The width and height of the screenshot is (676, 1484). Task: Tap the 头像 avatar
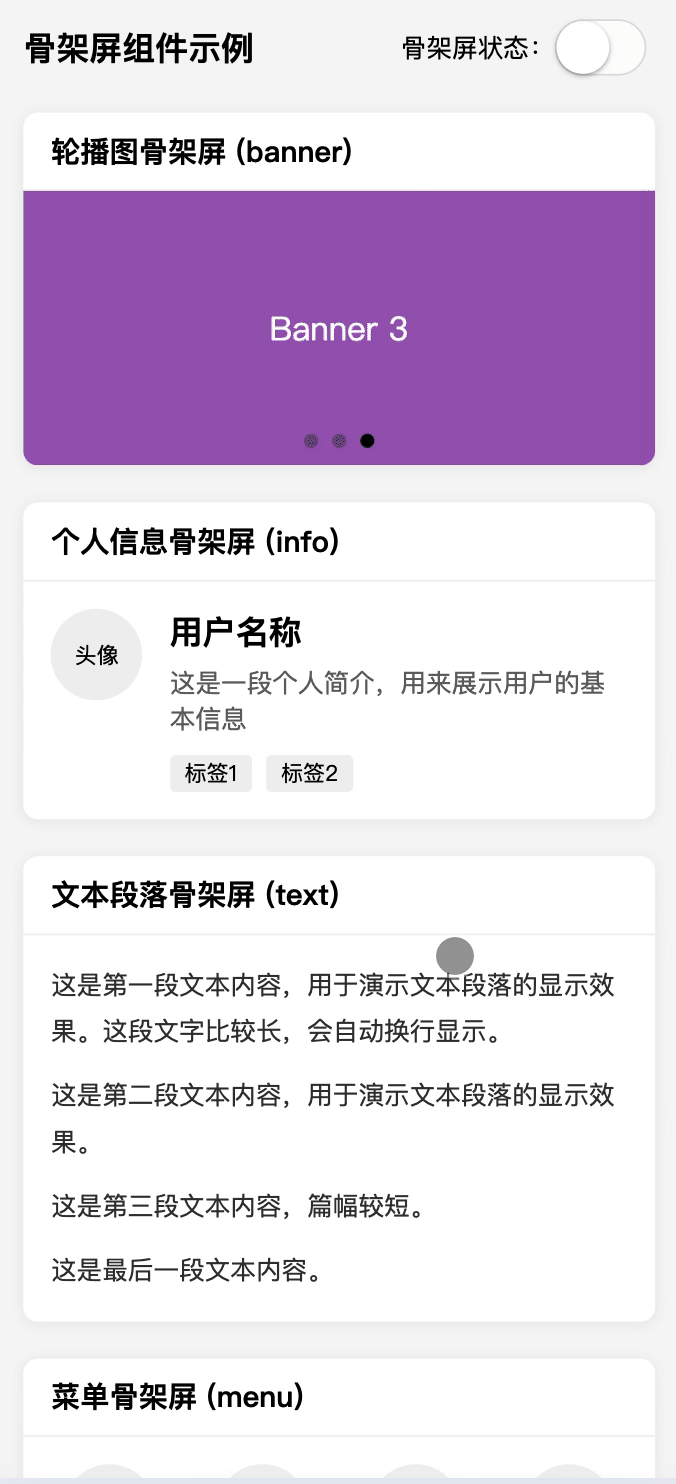tap(96, 655)
